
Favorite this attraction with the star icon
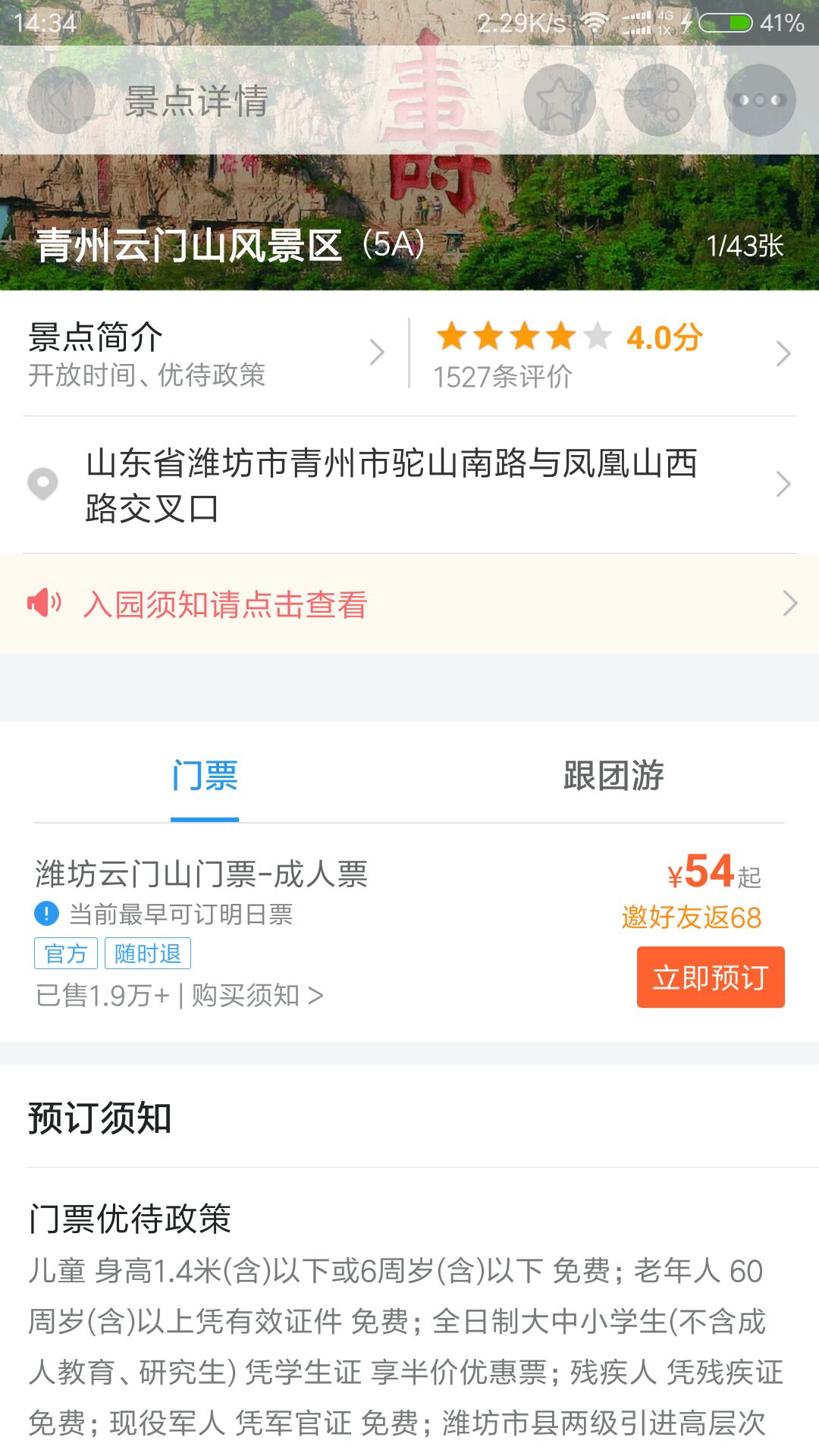tap(559, 100)
